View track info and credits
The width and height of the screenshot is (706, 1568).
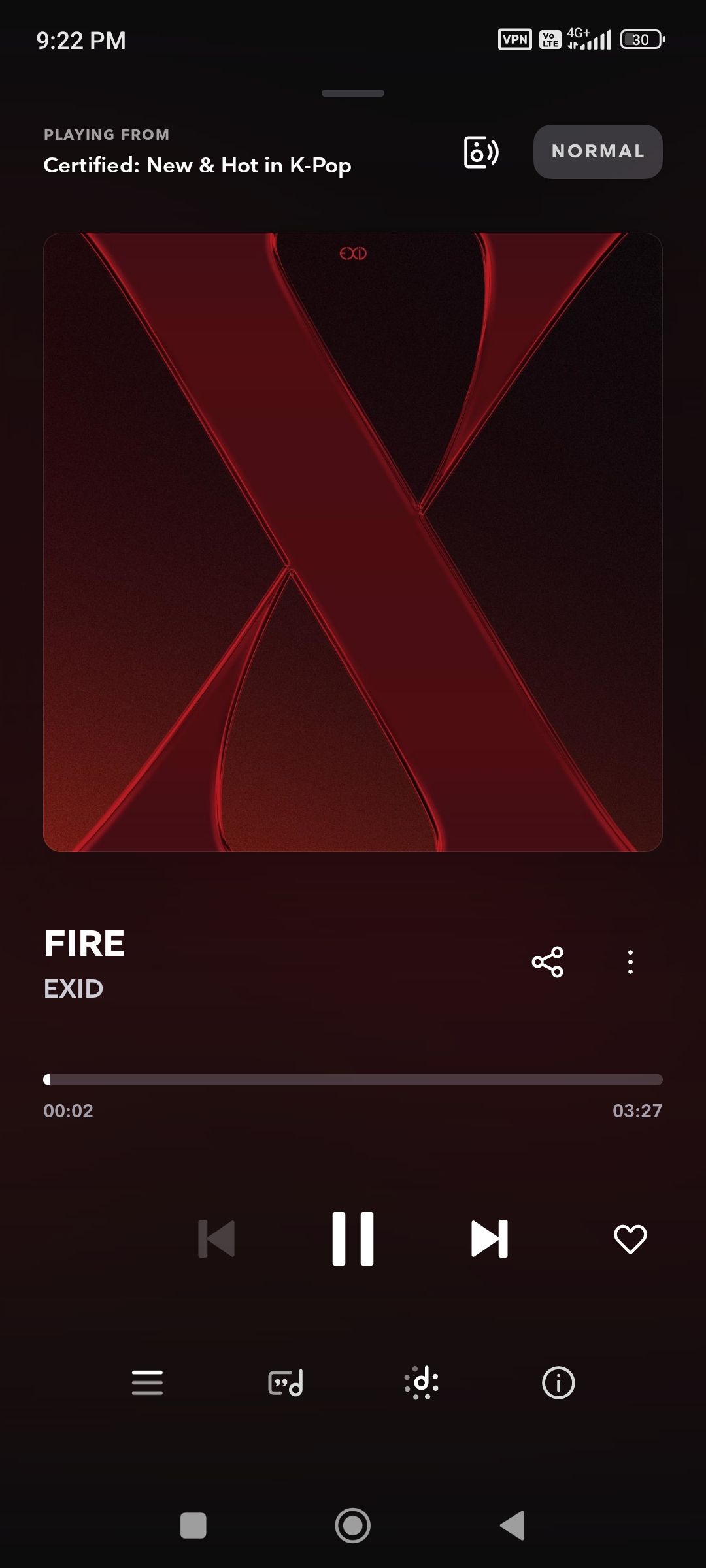pos(558,1382)
